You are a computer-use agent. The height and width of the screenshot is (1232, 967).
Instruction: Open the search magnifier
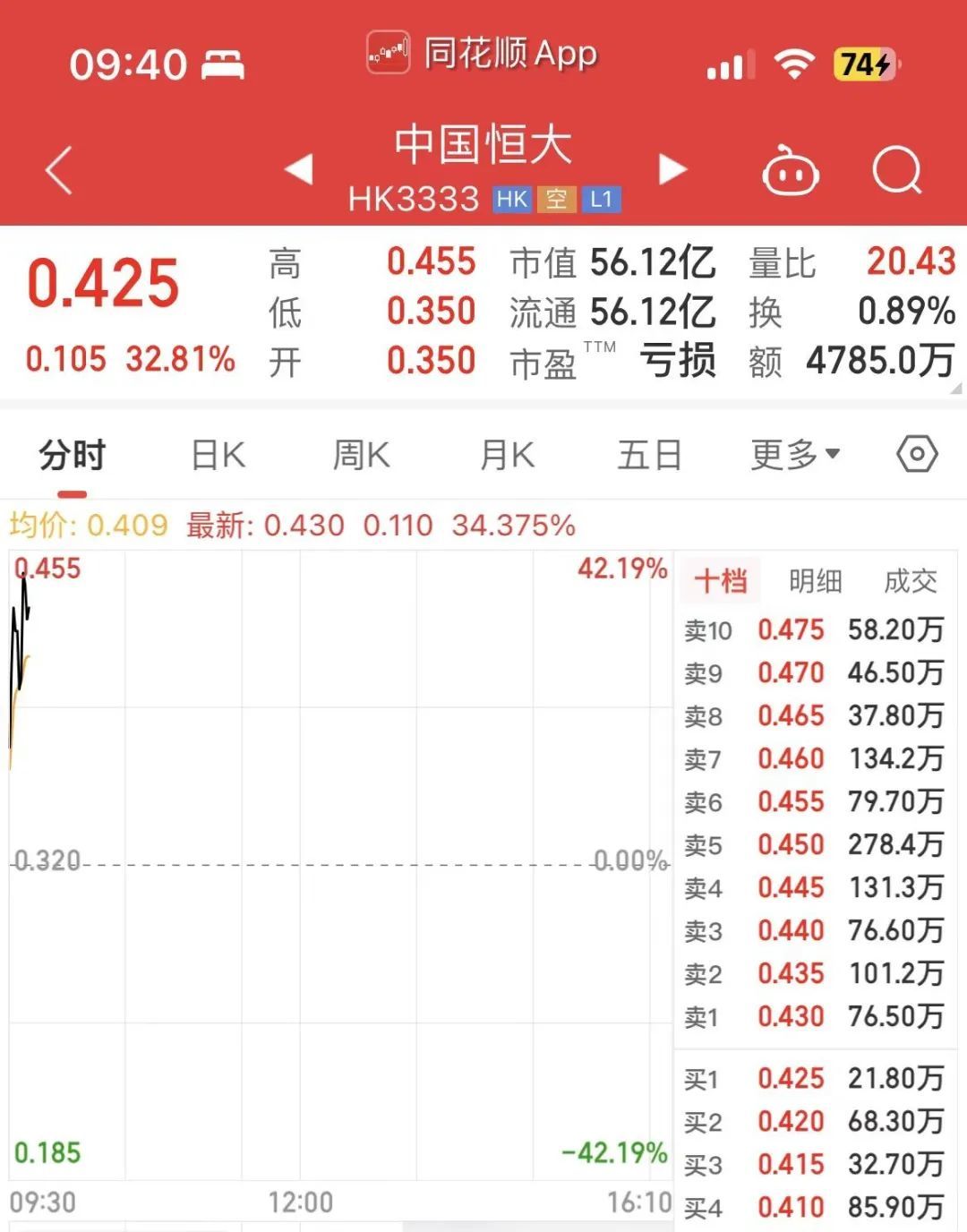click(x=898, y=170)
